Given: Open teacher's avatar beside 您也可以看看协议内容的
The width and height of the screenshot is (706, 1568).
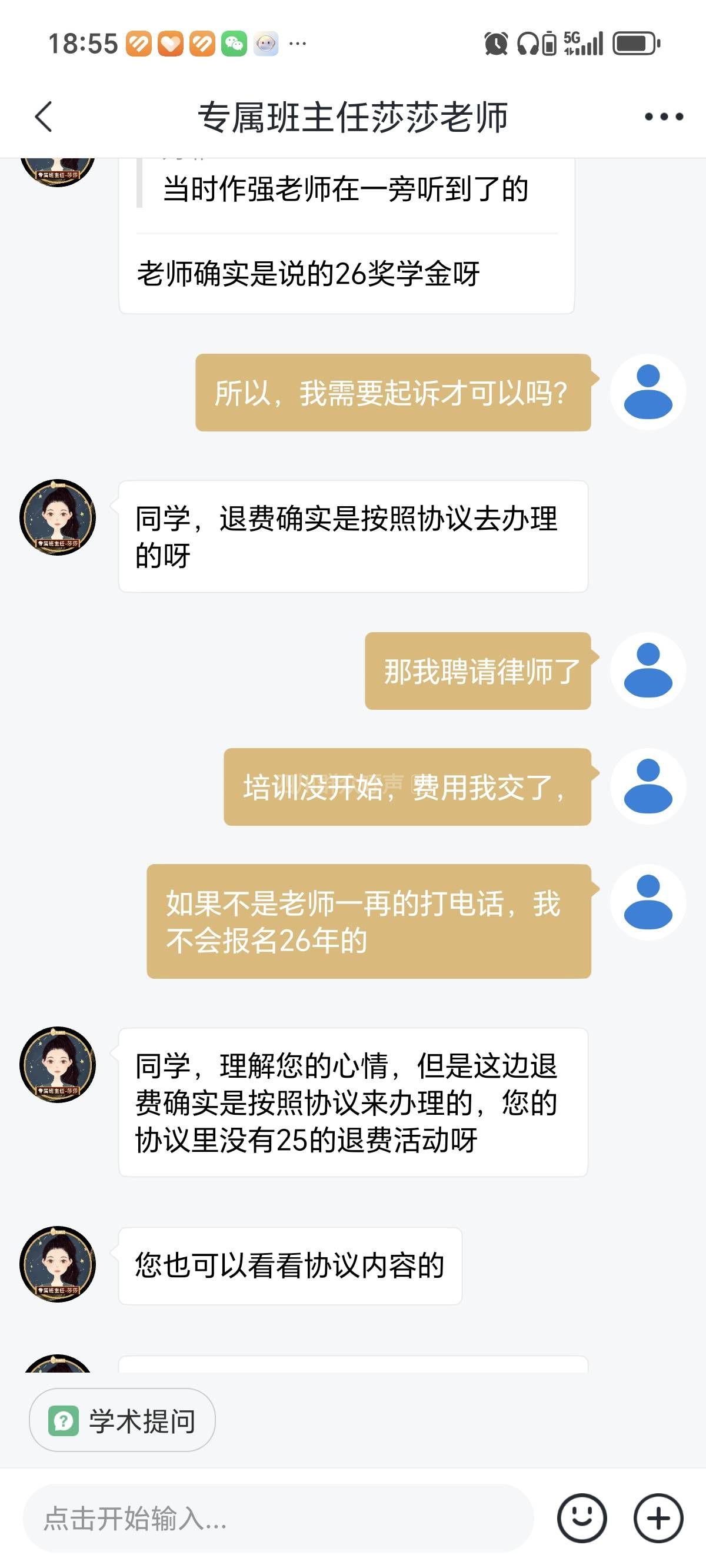Looking at the screenshot, I should click(58, 1264).
